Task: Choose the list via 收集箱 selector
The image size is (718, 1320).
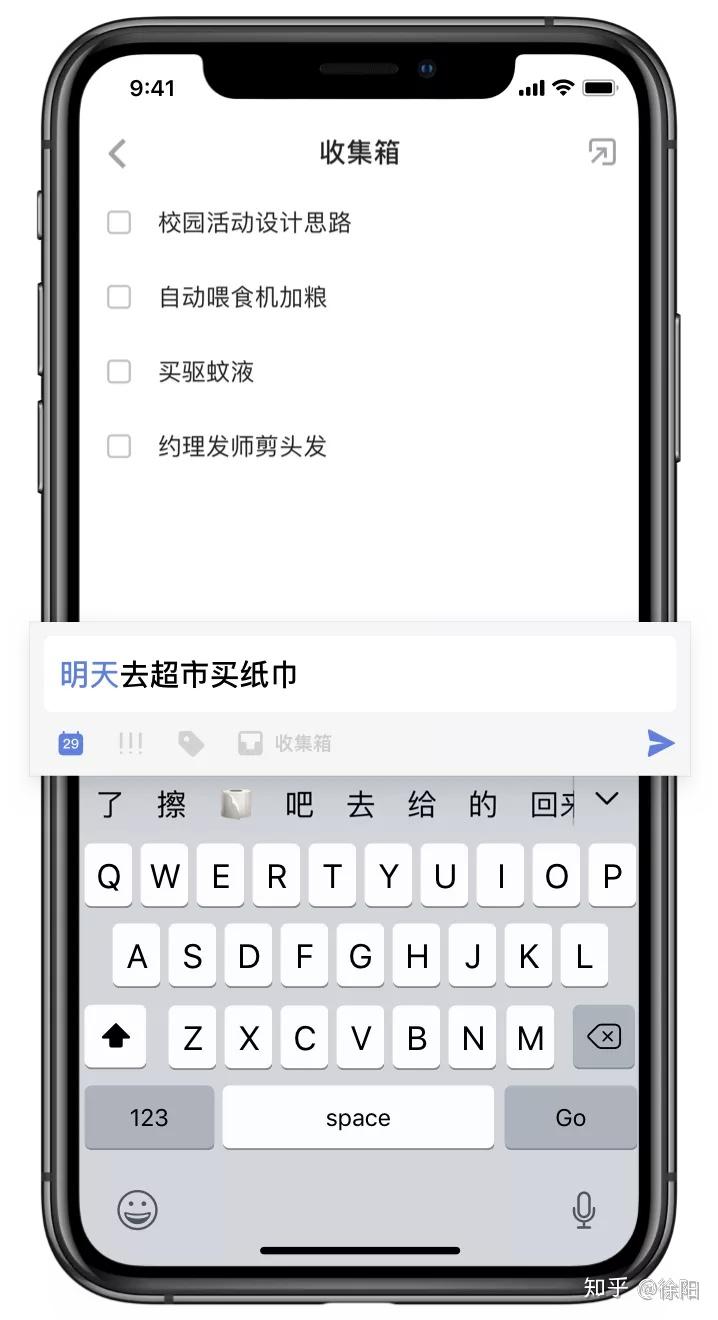Action: click(285, 743)
